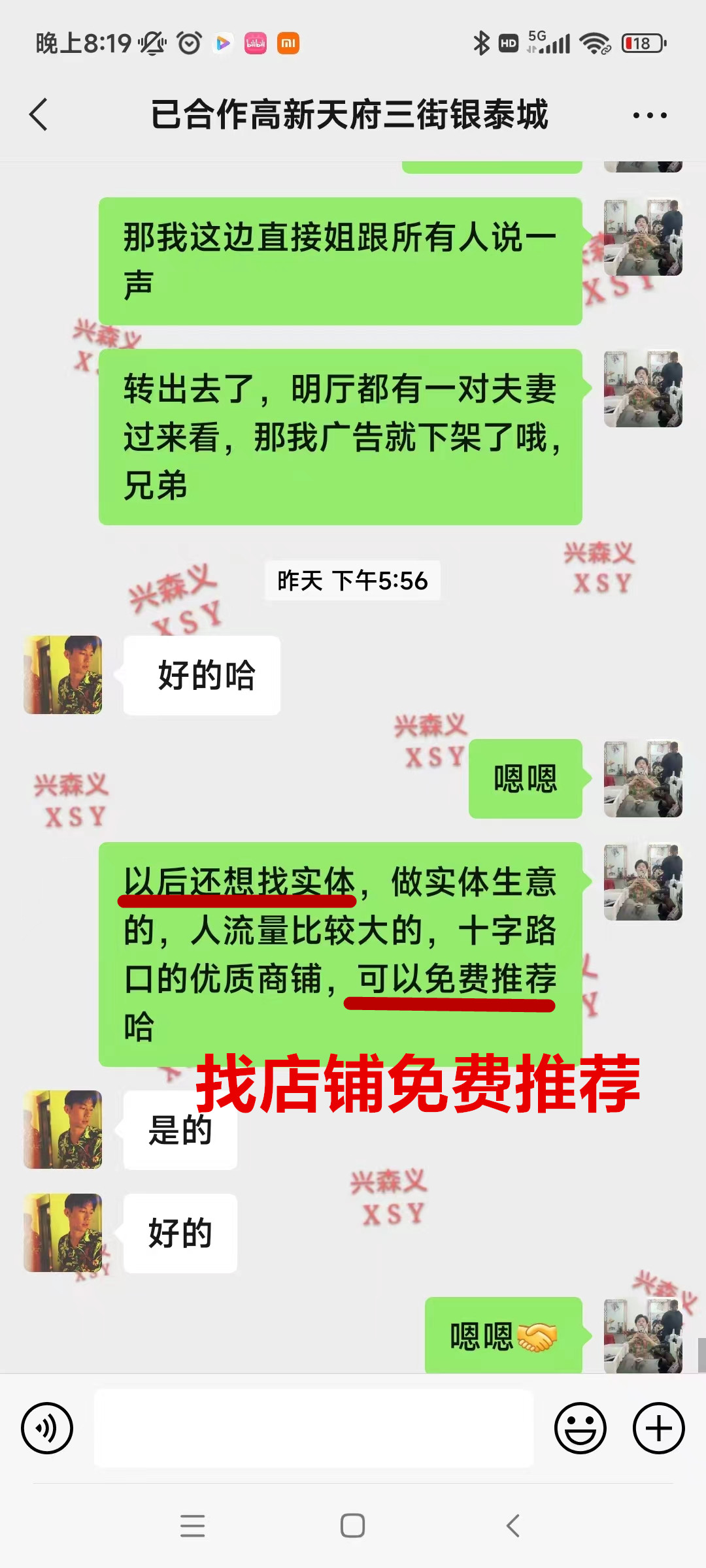Open contact's avatar beside 好的哈 message
Screen dimensions: 706x1568
coord(63,675)
